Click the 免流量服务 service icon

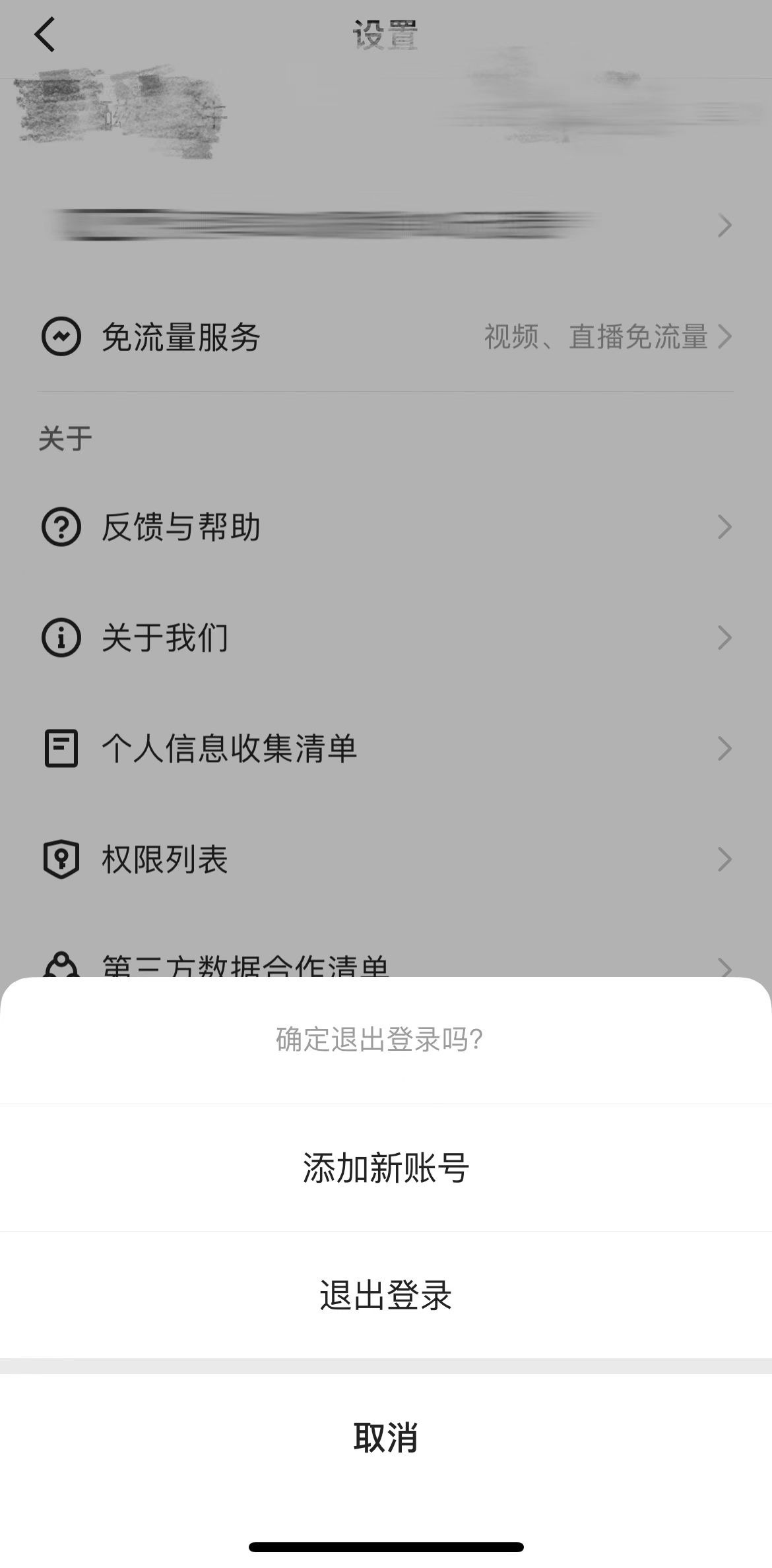click(x=61, y=338)
